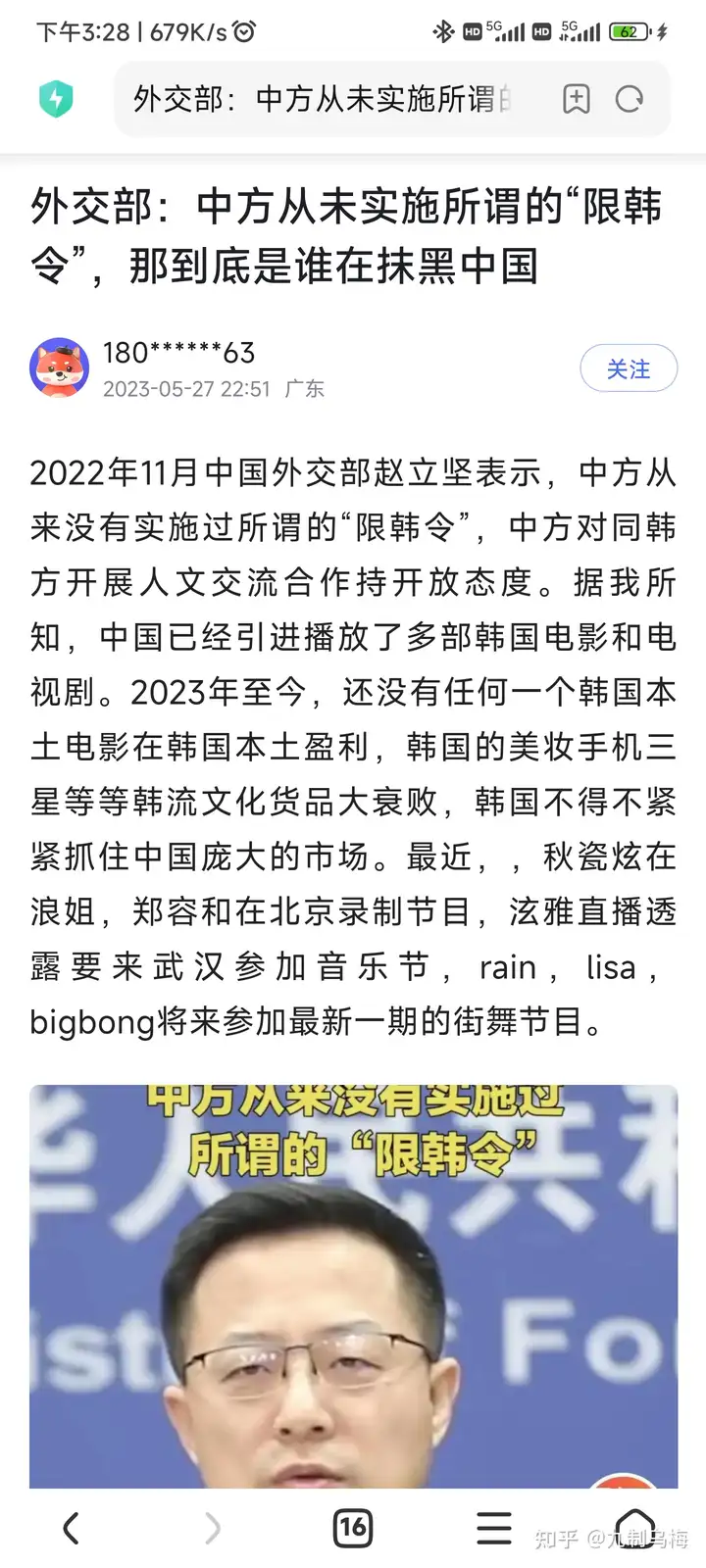Bookmark this page from the address bar
The width and height of the screenshot is (706, 1568).
pos(577,99)
